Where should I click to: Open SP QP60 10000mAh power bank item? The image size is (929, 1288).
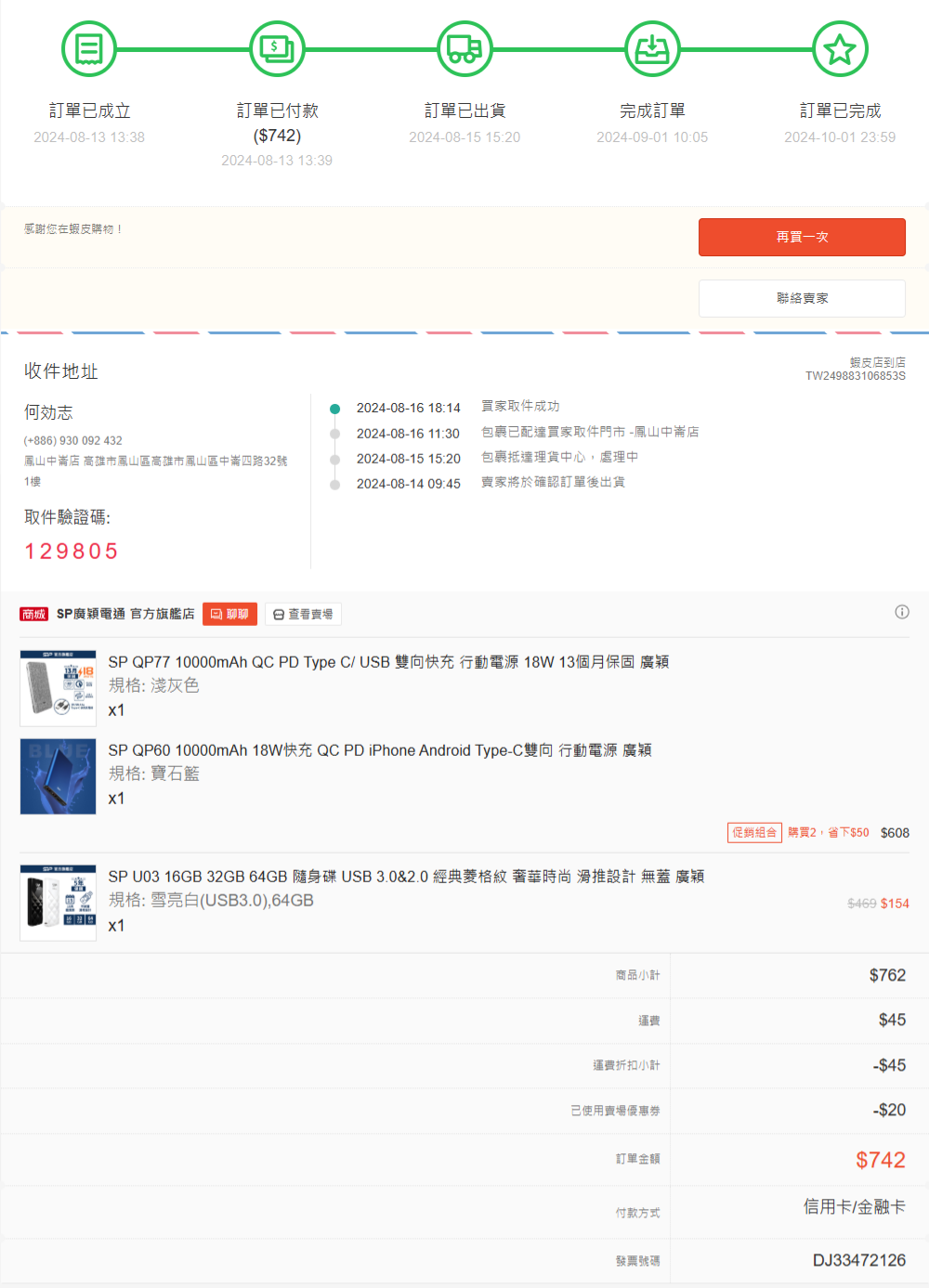click(x=379, y=750)
